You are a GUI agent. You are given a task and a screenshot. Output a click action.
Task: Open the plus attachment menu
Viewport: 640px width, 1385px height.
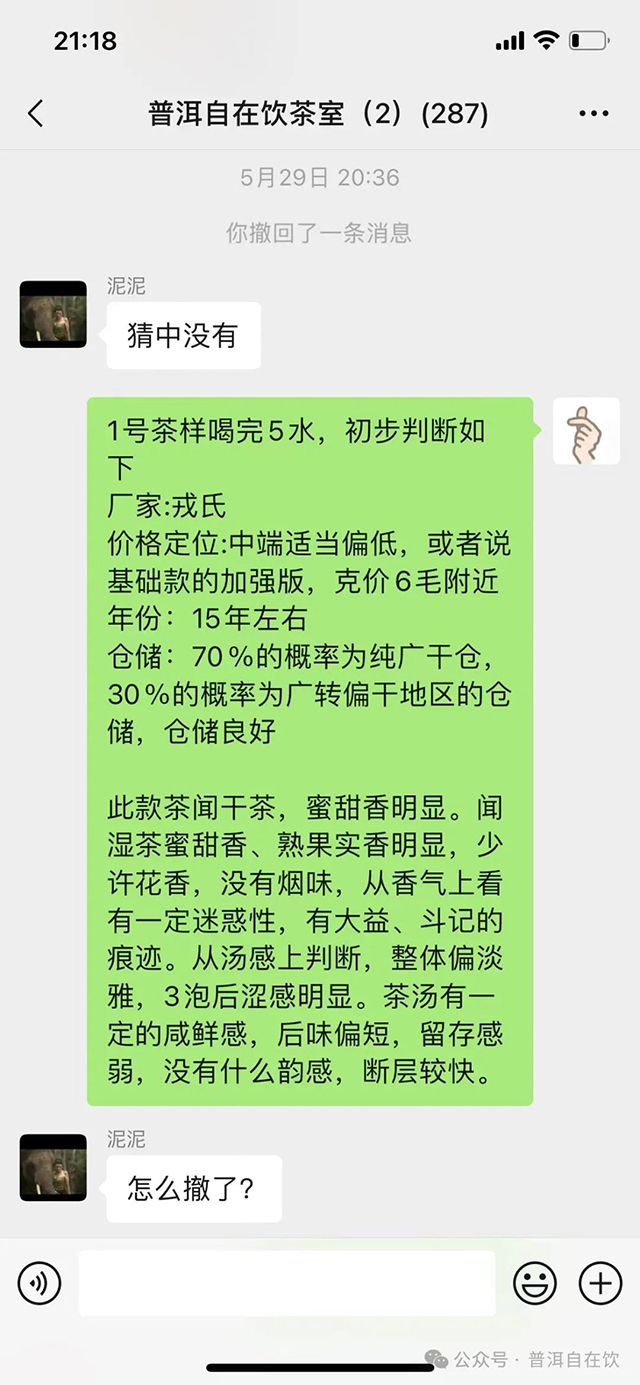tap(600, 1282)
